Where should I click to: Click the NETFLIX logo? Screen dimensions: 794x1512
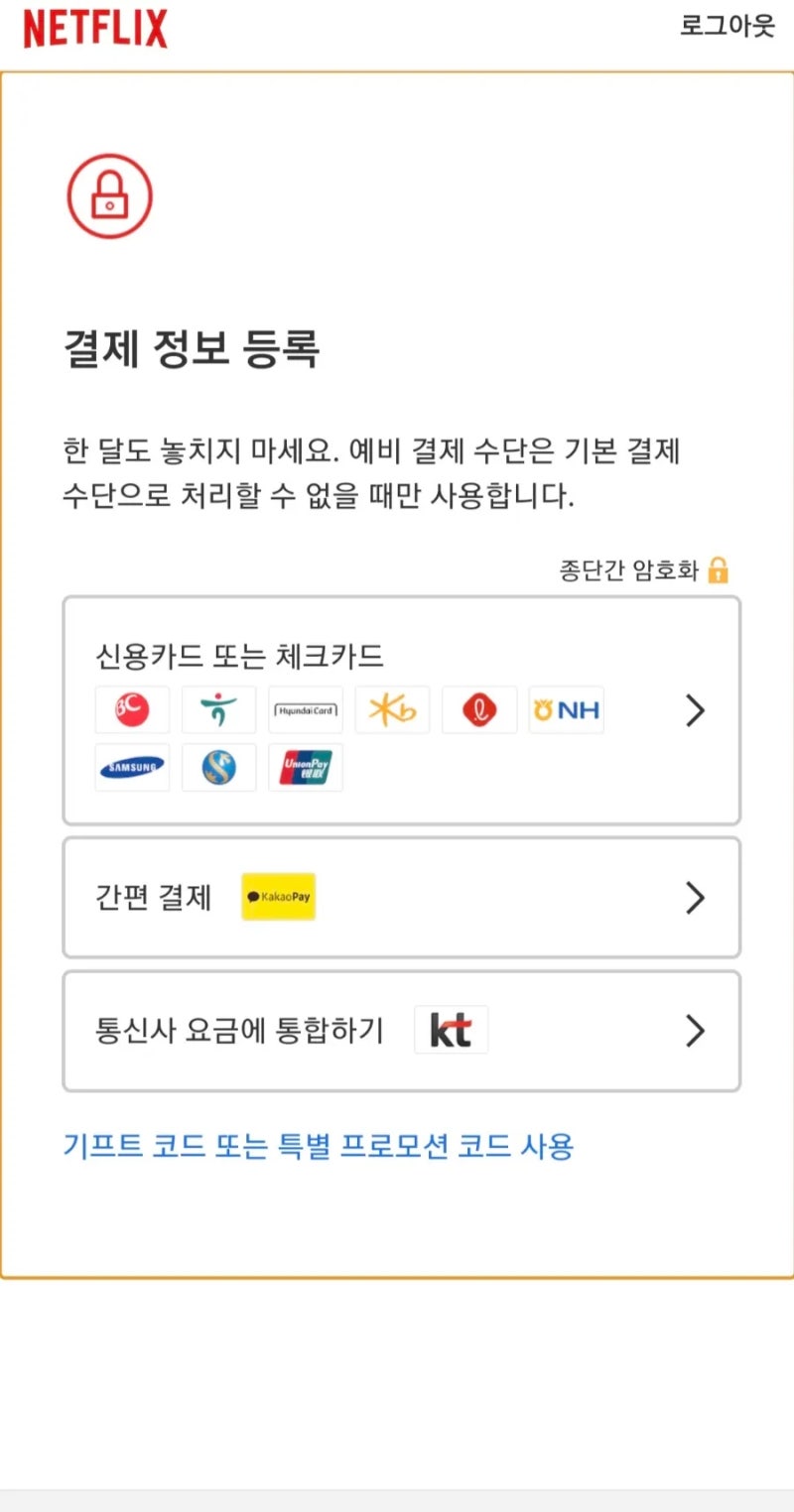[93, 28]
